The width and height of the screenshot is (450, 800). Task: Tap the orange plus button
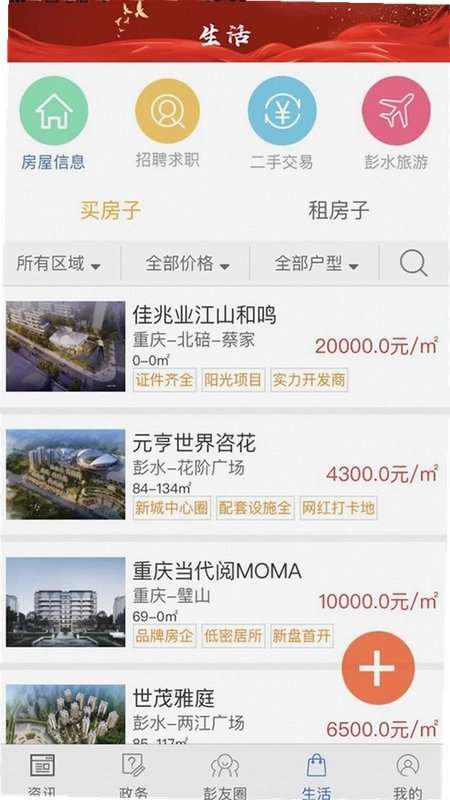[378, 668]
